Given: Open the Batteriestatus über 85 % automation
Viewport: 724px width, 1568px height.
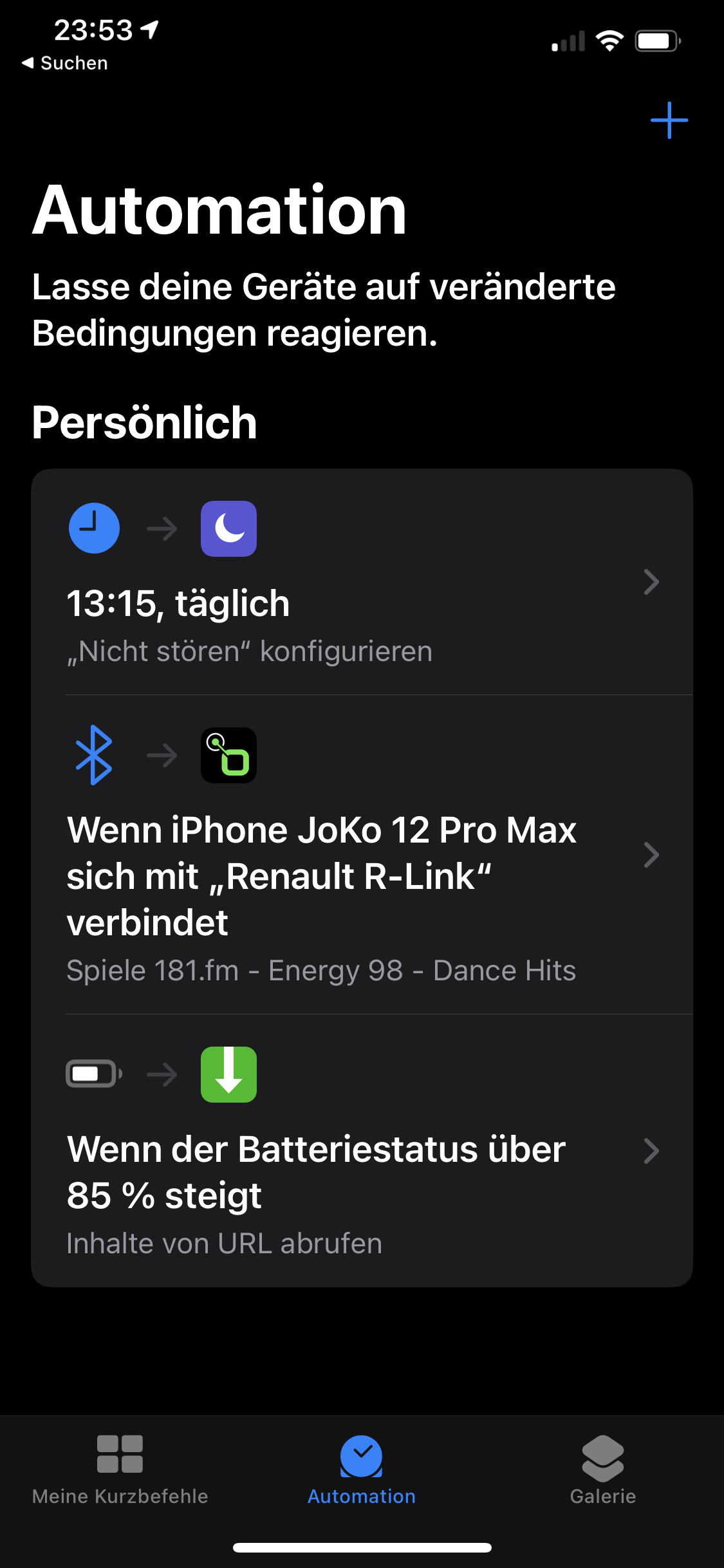Looking at the screenshot, I should 360,1151.
